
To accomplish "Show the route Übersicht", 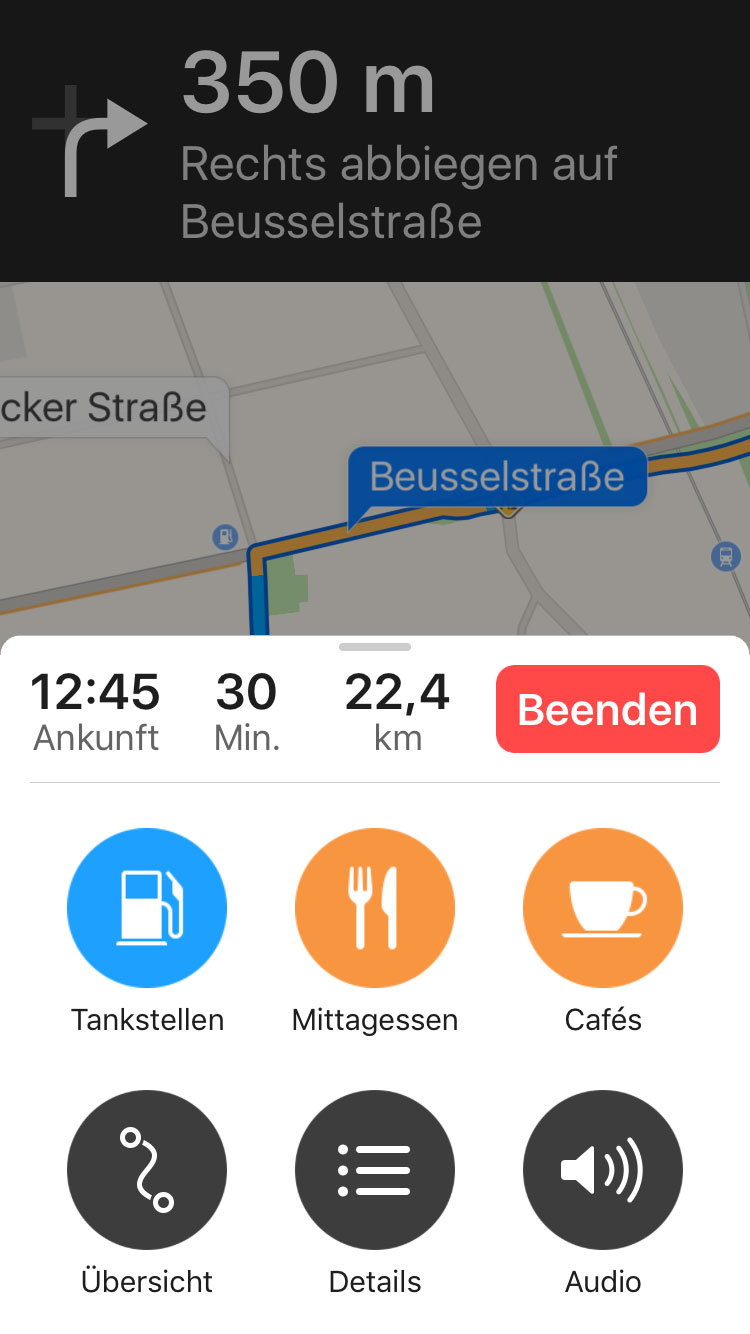I will point(147,1170).
